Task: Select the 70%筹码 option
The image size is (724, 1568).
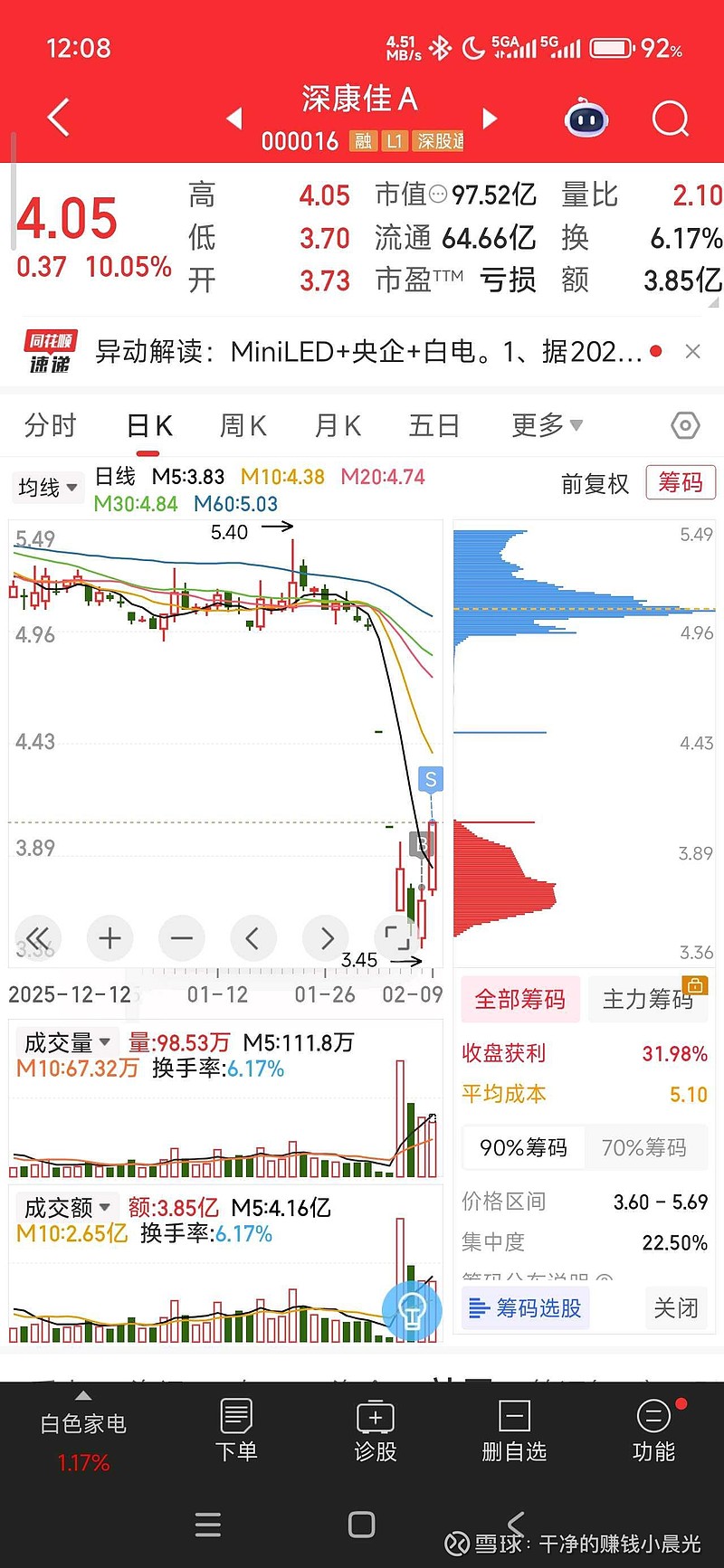Action: tap(643, 1147)
